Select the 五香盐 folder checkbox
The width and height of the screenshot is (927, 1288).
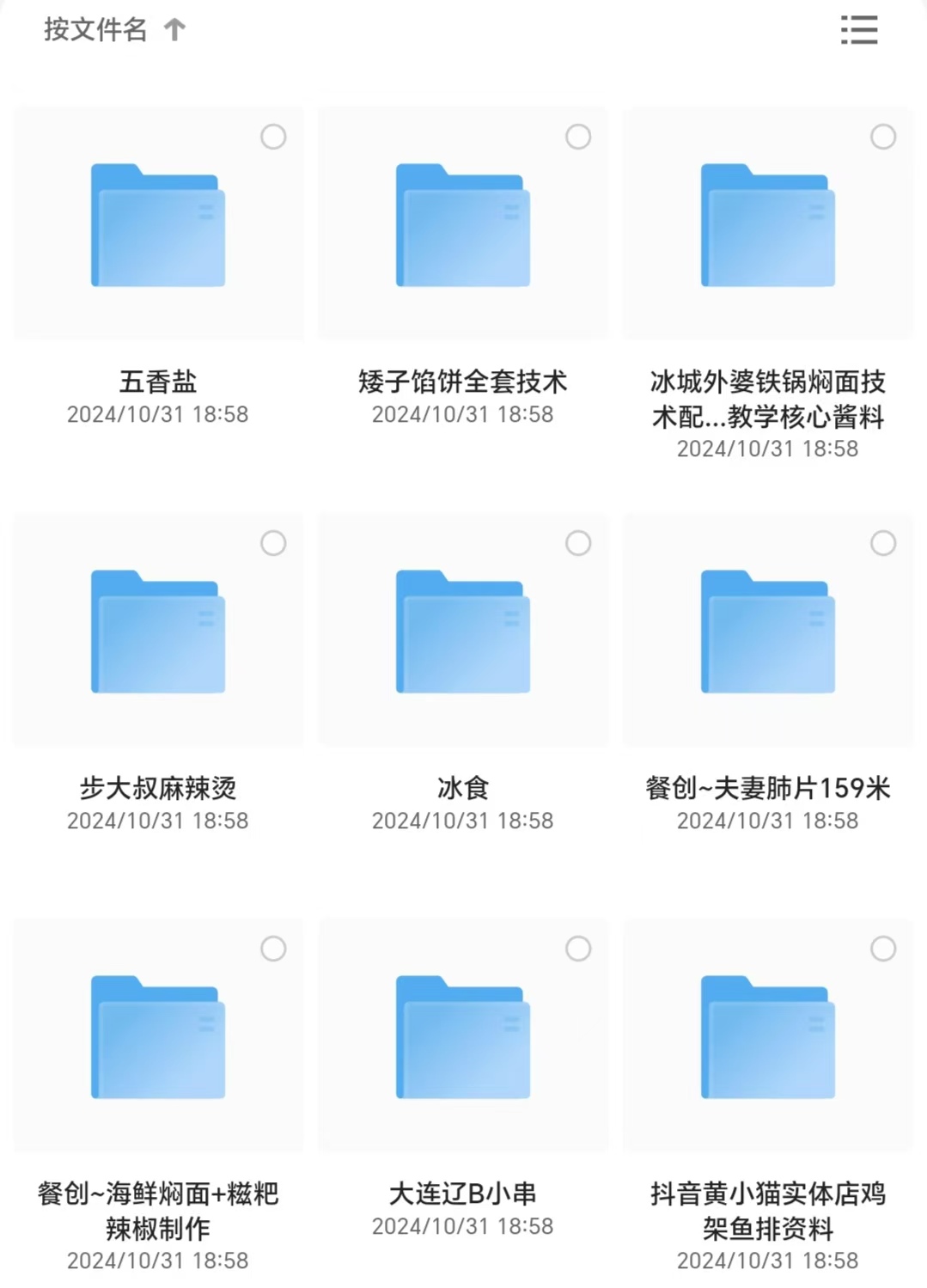[x=273, y=137]
